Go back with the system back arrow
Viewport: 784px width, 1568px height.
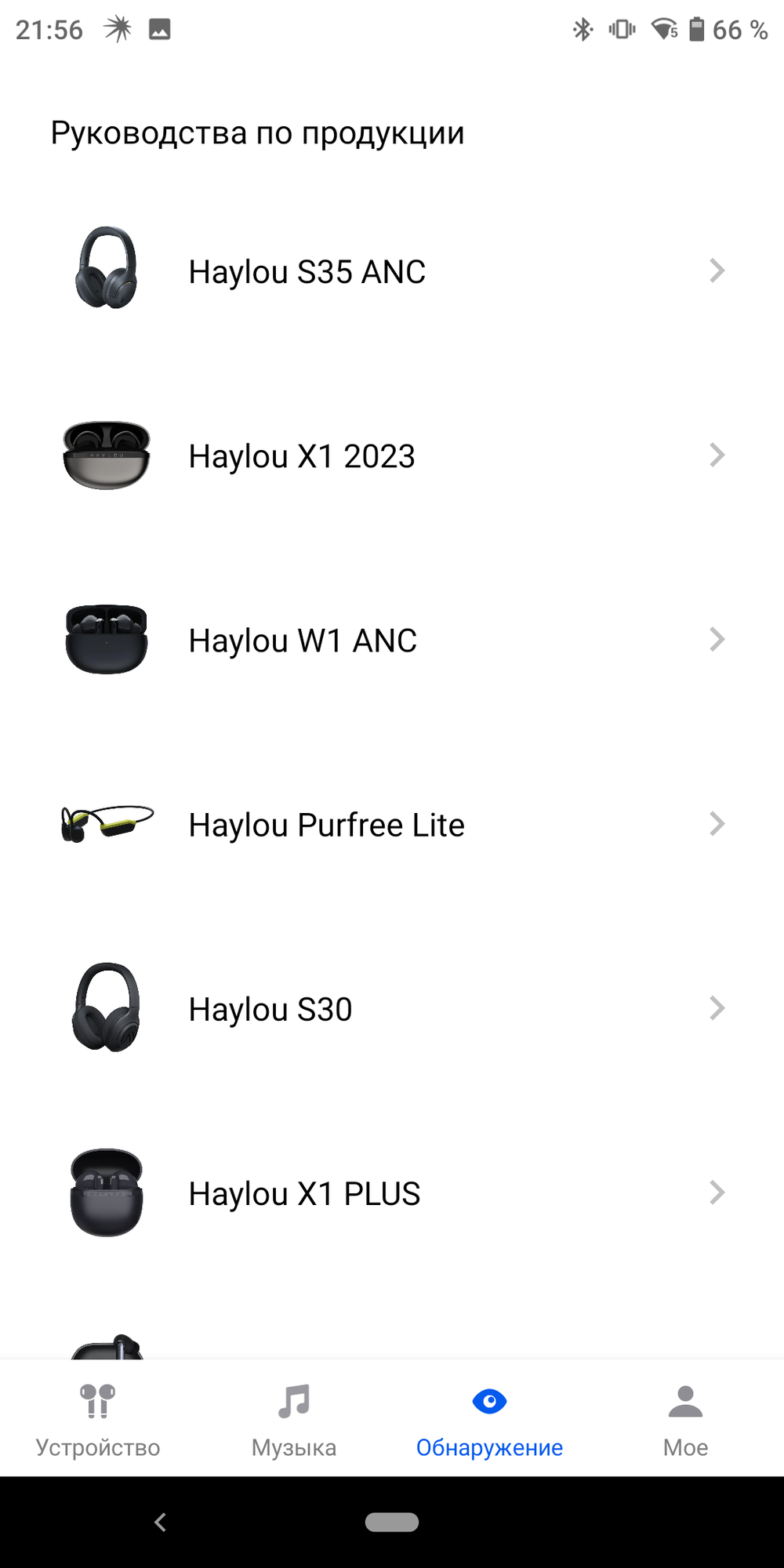point(161,1522)
